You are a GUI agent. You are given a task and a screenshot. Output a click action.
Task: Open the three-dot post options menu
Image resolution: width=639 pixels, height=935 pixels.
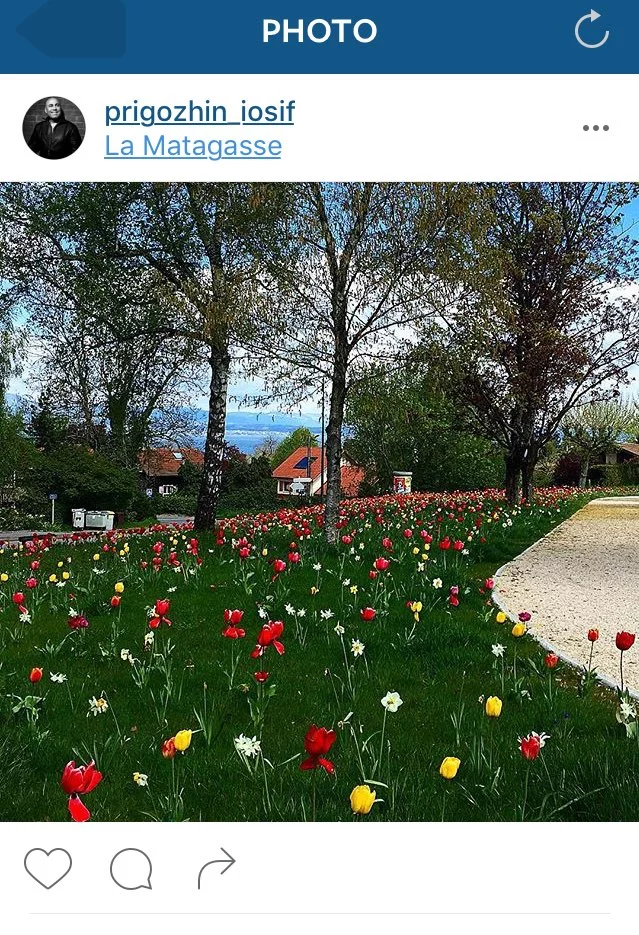click(595, 128)
